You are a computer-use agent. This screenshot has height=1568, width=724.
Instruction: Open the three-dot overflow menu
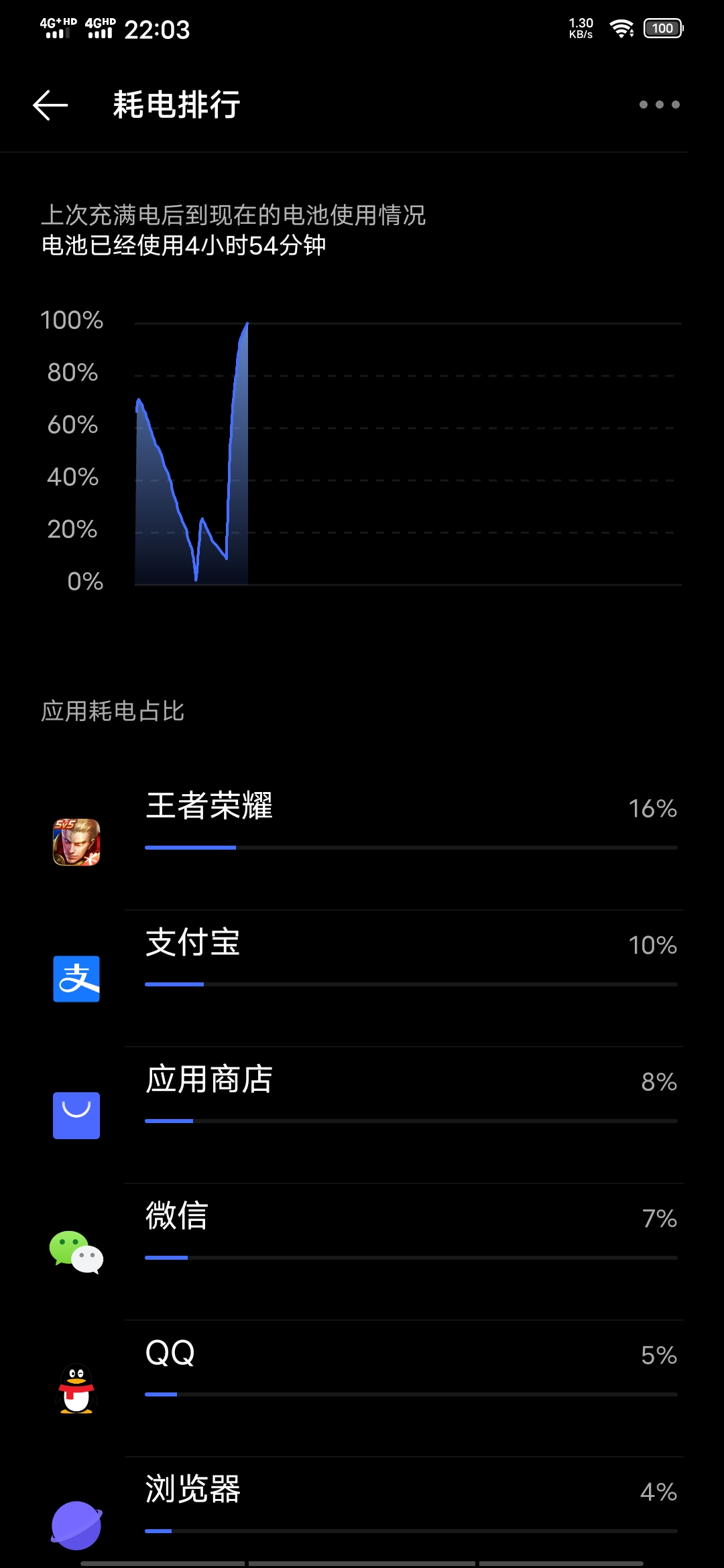(659, 105)
